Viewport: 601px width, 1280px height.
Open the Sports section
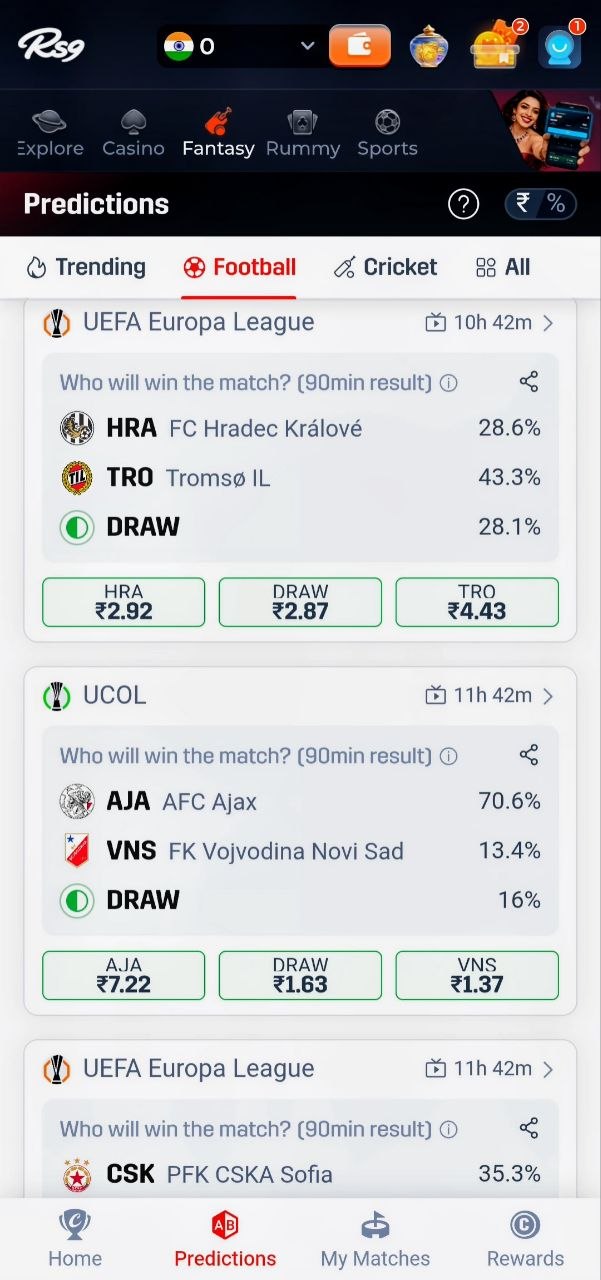[x=387, y=134]
